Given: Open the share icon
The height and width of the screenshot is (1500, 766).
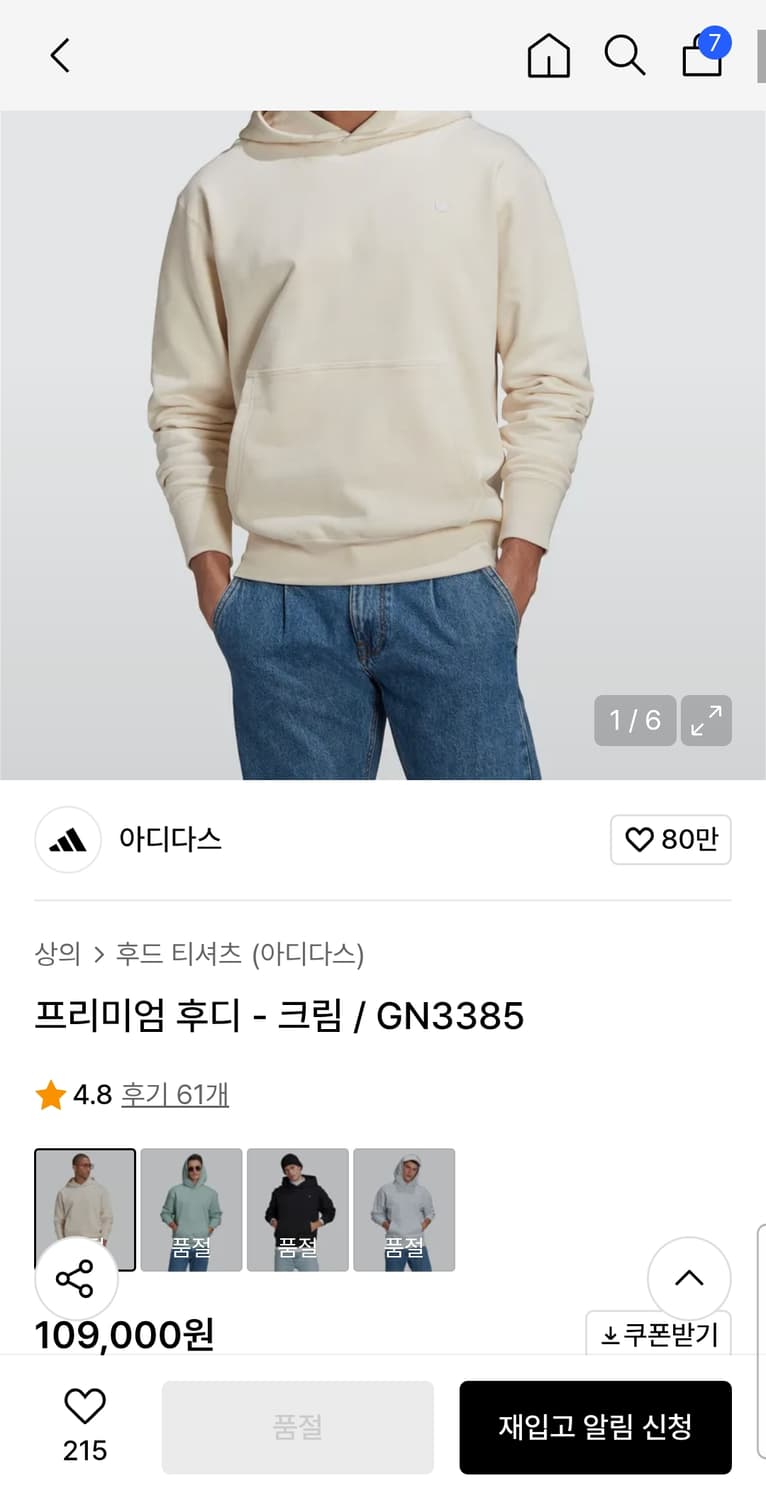Looking at the screenshot, I should click(x=77, y=1278).
